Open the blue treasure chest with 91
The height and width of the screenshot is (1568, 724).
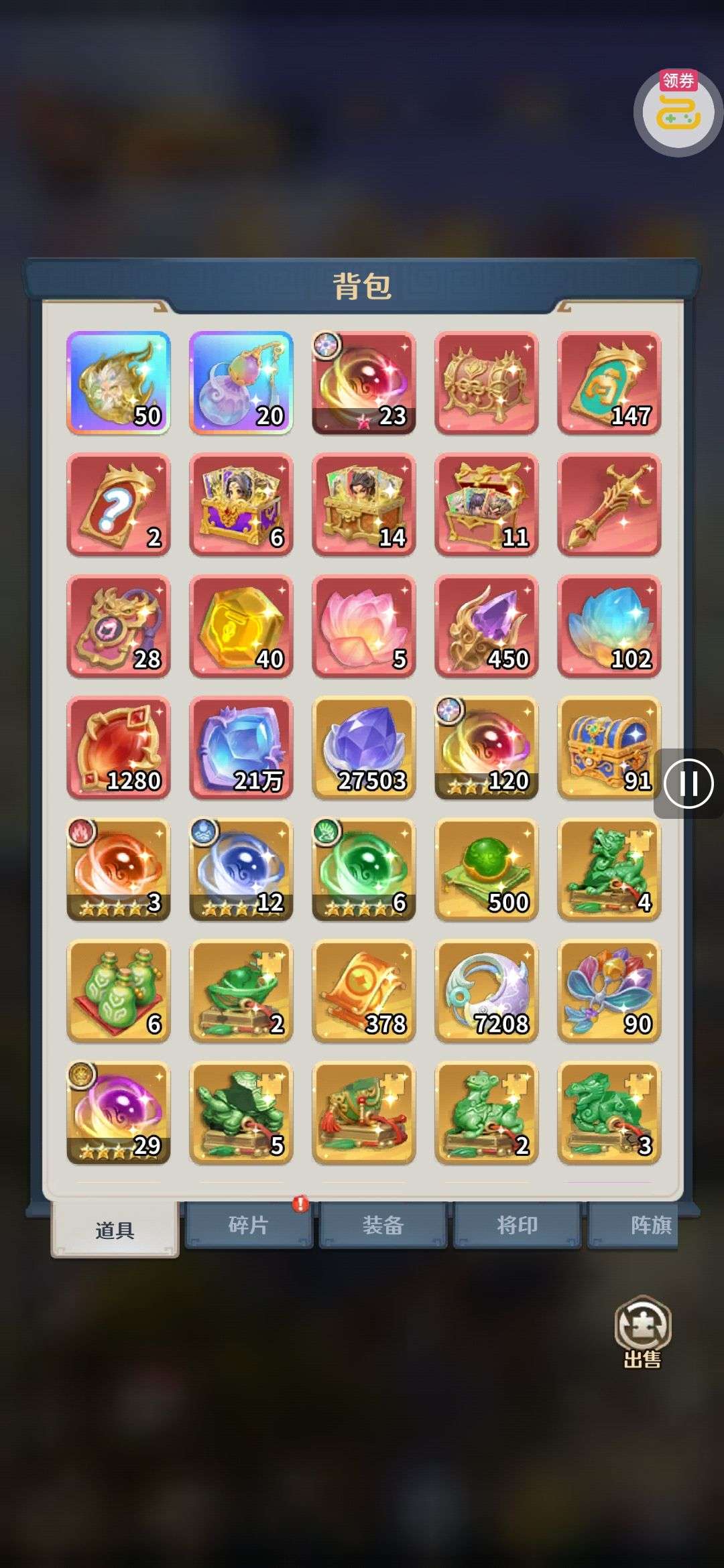[609, 748]
